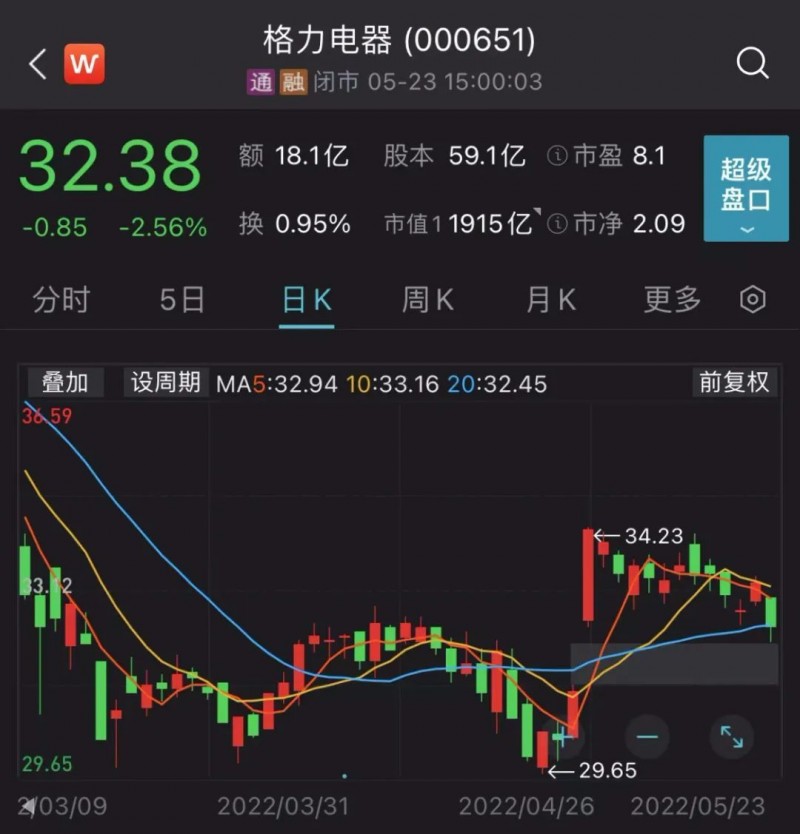Image resolution: width=800 pixels, height=834 pixels.
Task: Switch to the 月K chart tab
Action: 551,299
